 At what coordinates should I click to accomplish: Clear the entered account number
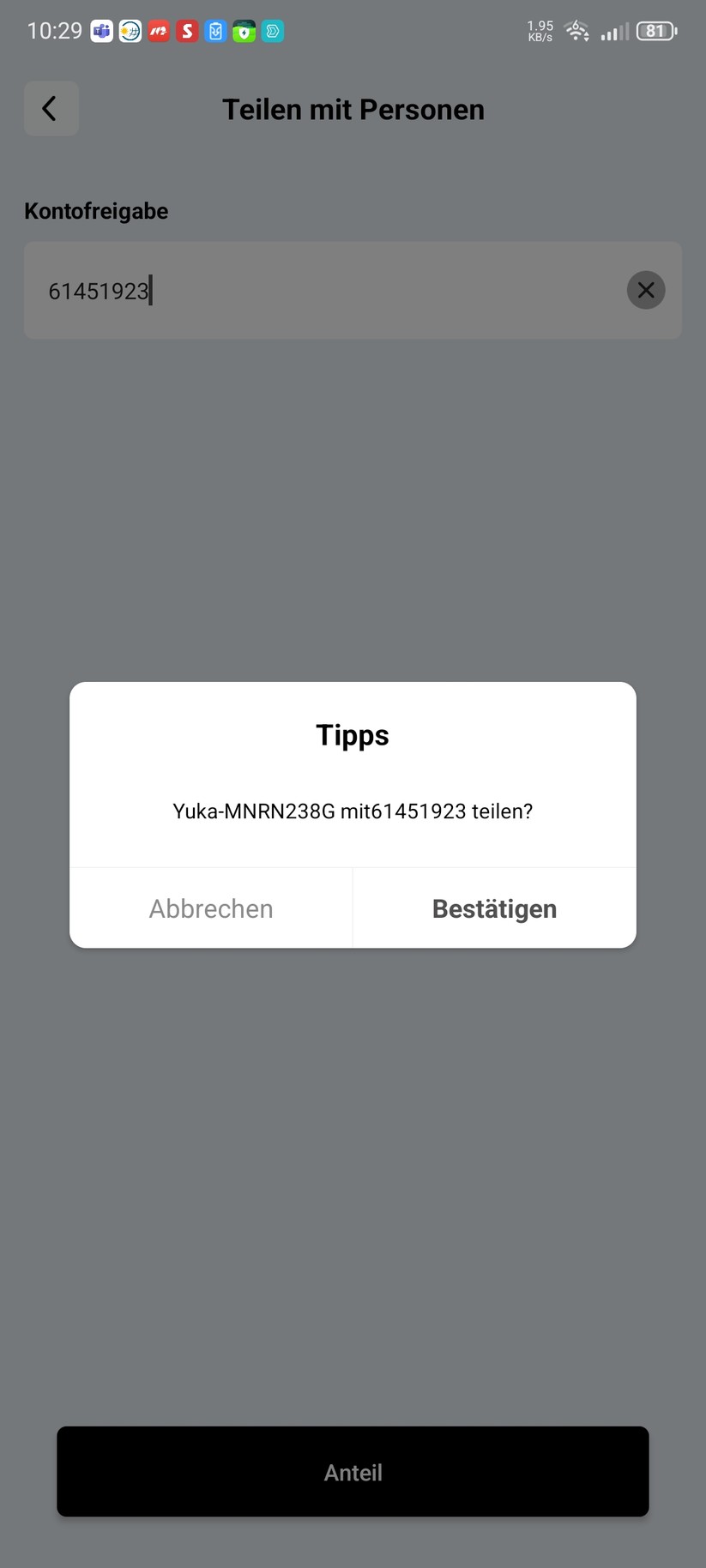click(x=646, y=291)
